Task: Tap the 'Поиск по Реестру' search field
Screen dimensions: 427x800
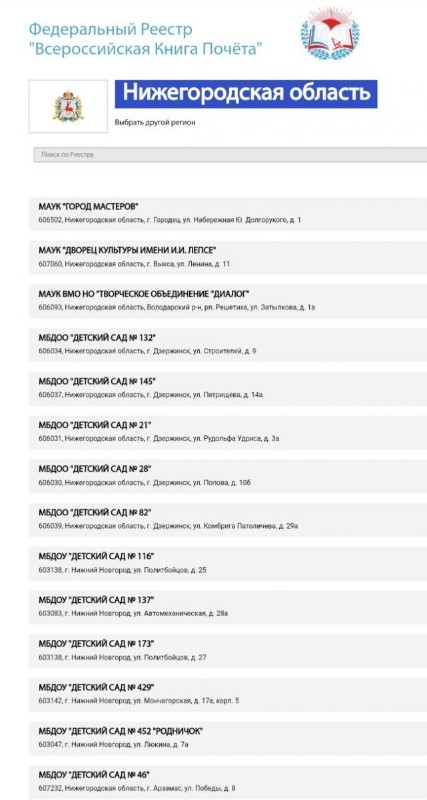Action: tap(230, 155)
